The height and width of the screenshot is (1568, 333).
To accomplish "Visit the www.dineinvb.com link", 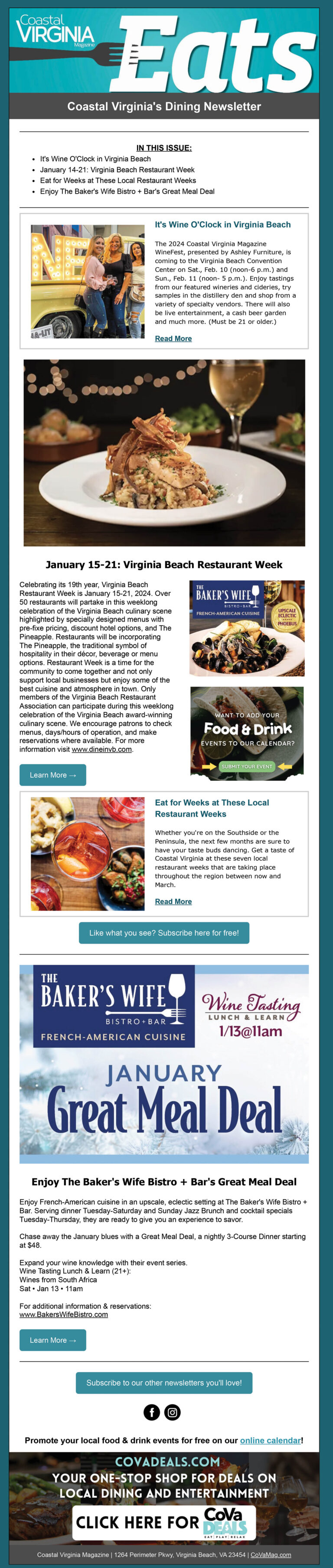I will point(101,749).
